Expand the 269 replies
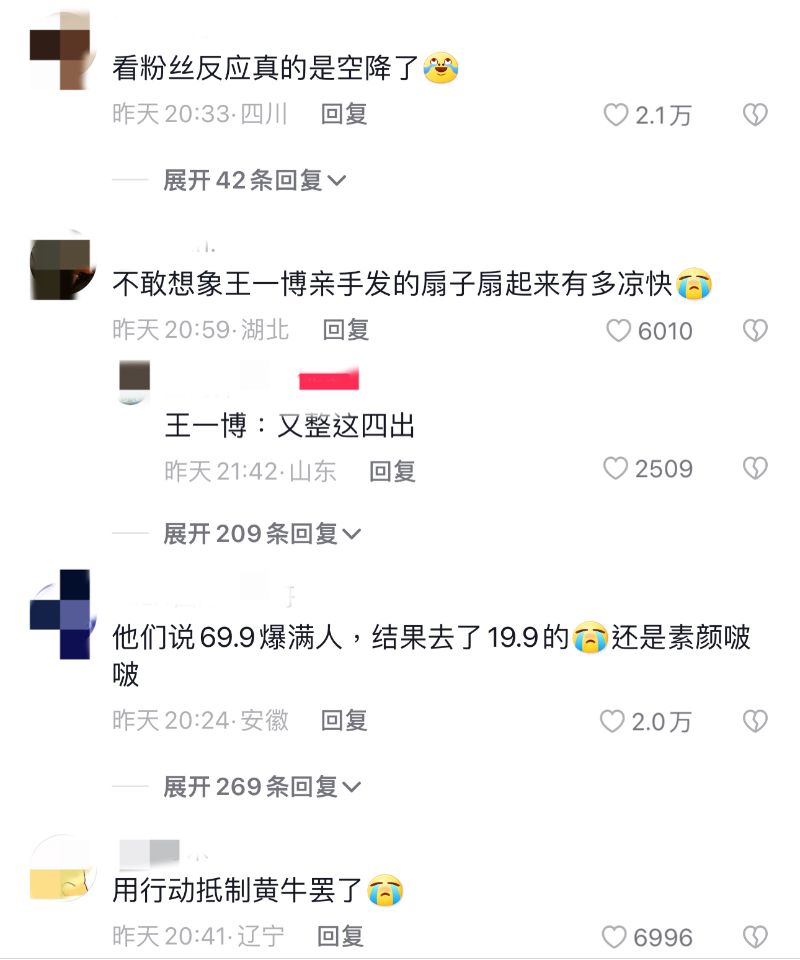The height and width of the screenshot is (960, 800). point(262,787)
